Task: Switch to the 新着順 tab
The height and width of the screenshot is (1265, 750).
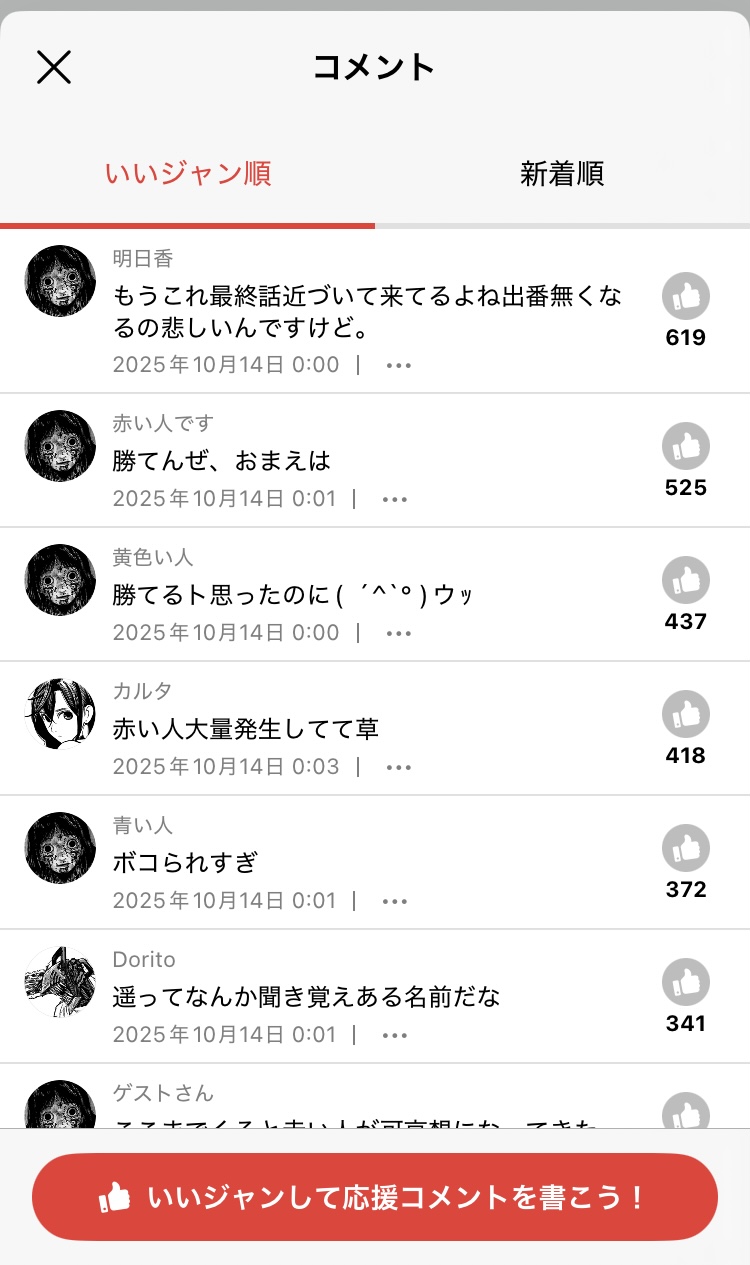Action: 561,174
